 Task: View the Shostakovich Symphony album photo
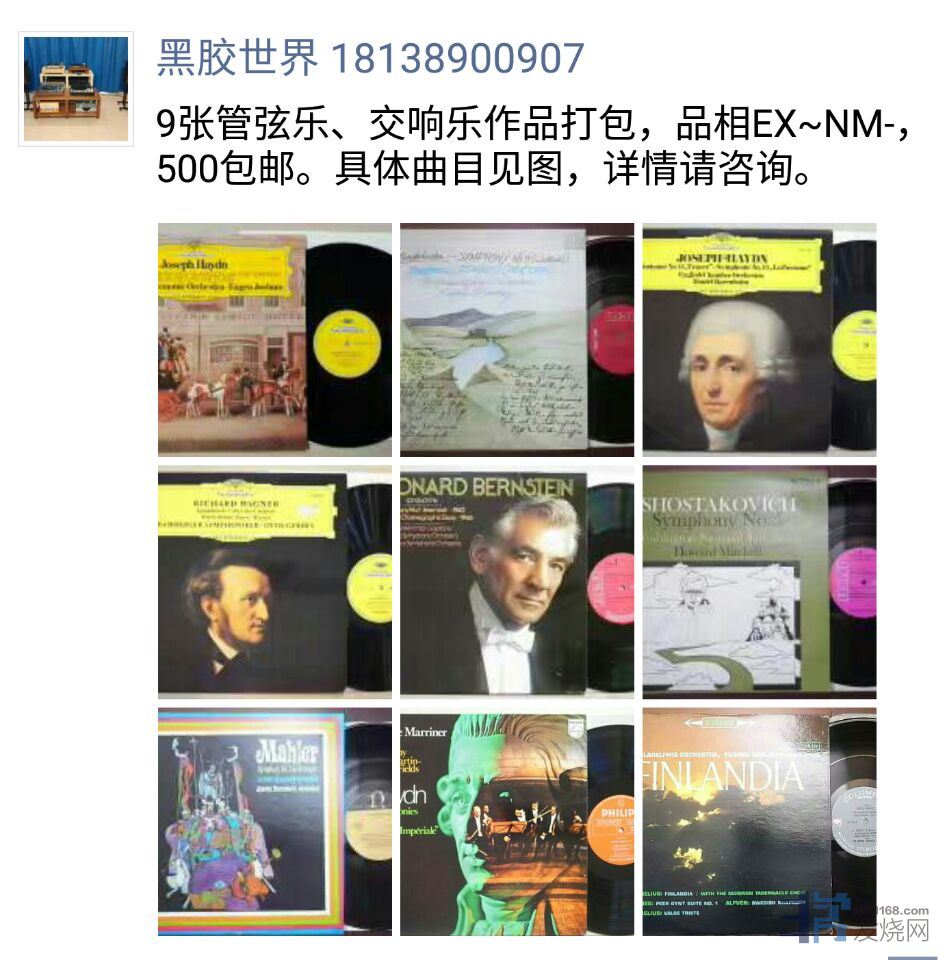coord(758,581)
